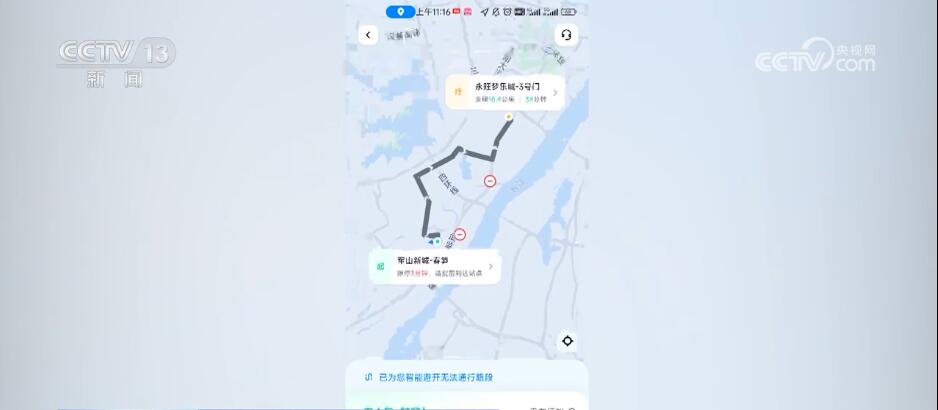The width and height of the screenshot is (938, 410).
Task: Open the 平山新城 pickup point card
Action: tap(435, 266)
